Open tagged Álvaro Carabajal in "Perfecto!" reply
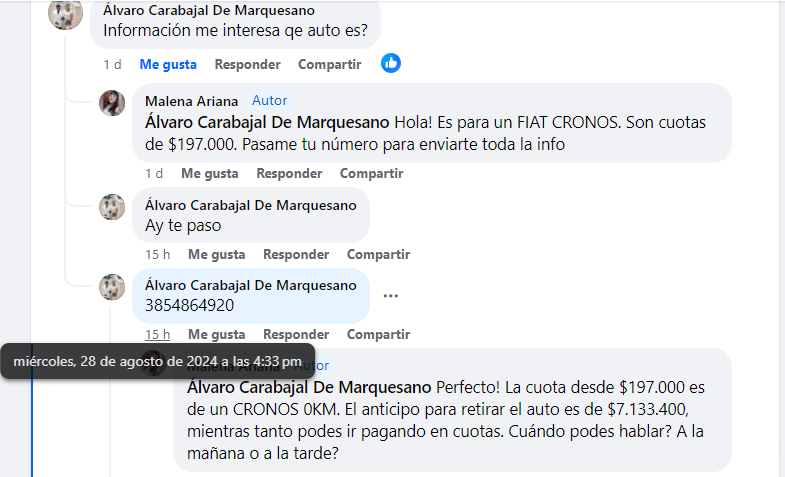Viewport: 785px width, 477px height. coord(308,387)
